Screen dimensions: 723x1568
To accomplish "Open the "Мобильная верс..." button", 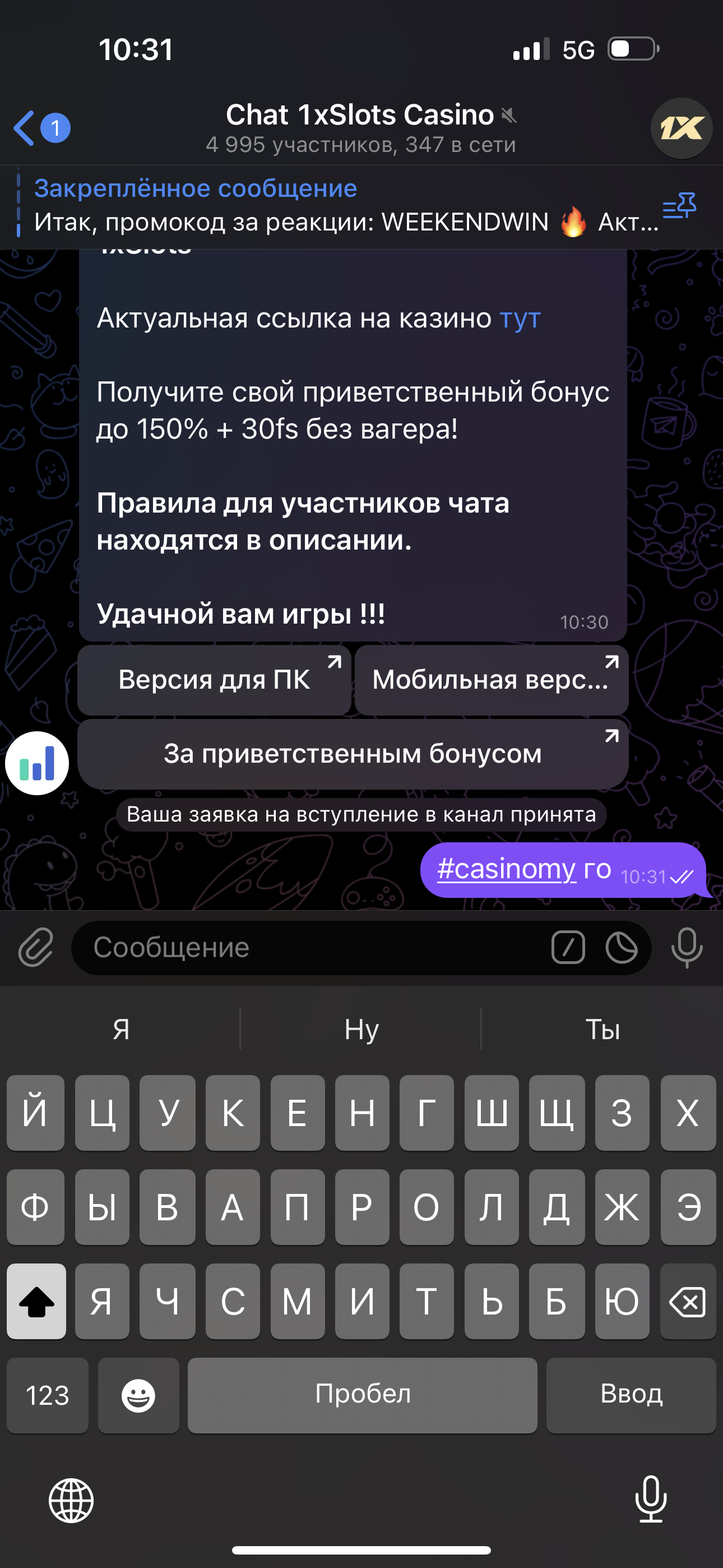I will coord(491,680).
